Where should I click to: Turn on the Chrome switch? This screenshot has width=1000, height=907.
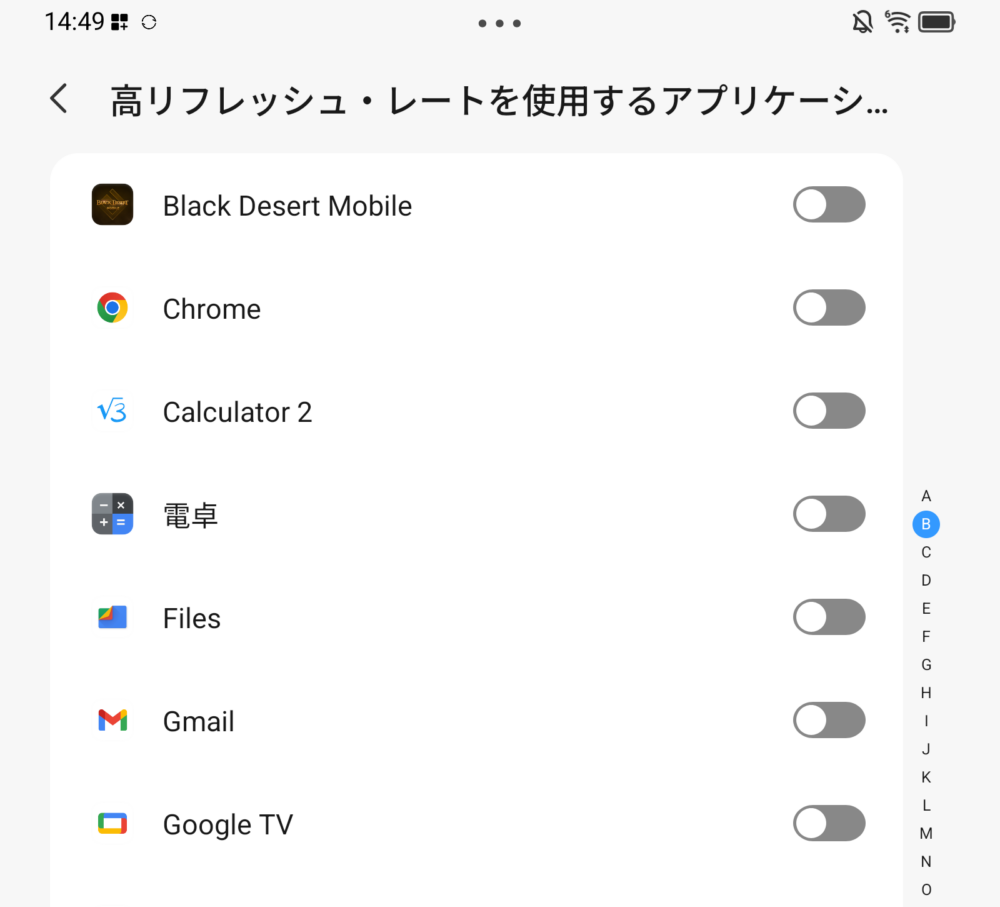tap(829, 308)
